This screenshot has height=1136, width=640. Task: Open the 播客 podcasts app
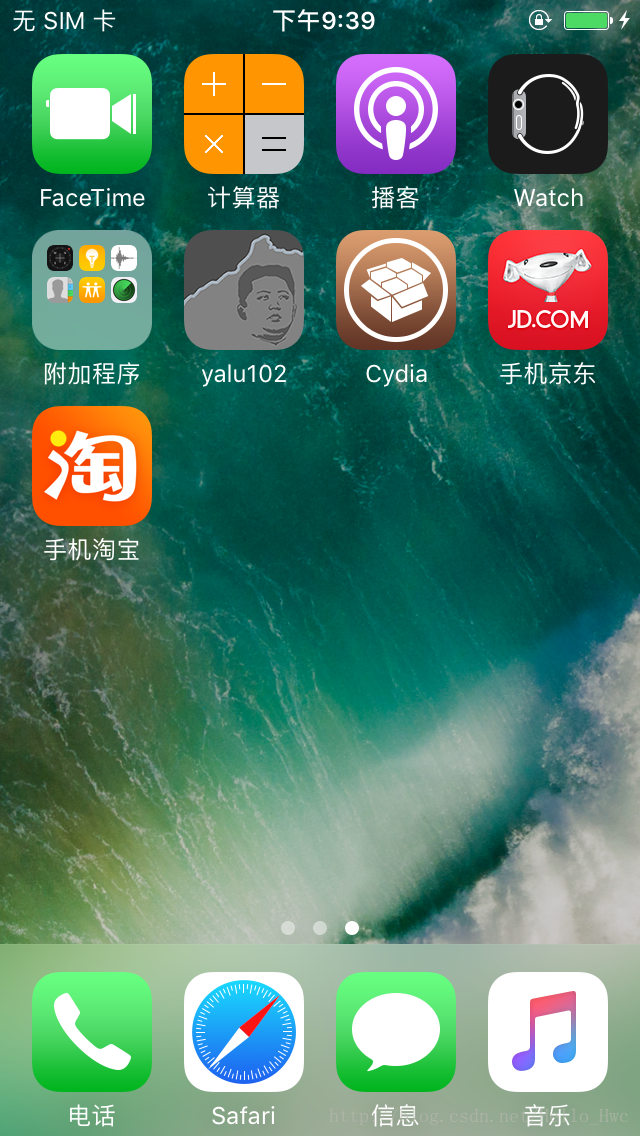396,114
